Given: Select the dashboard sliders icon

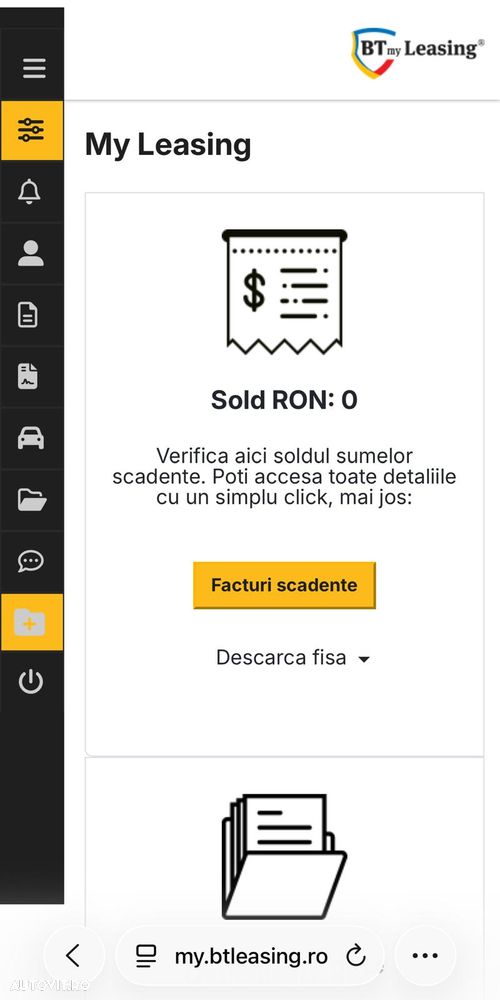Looking at the screenshot, I should pyautogui.click(x=31, y=130).
